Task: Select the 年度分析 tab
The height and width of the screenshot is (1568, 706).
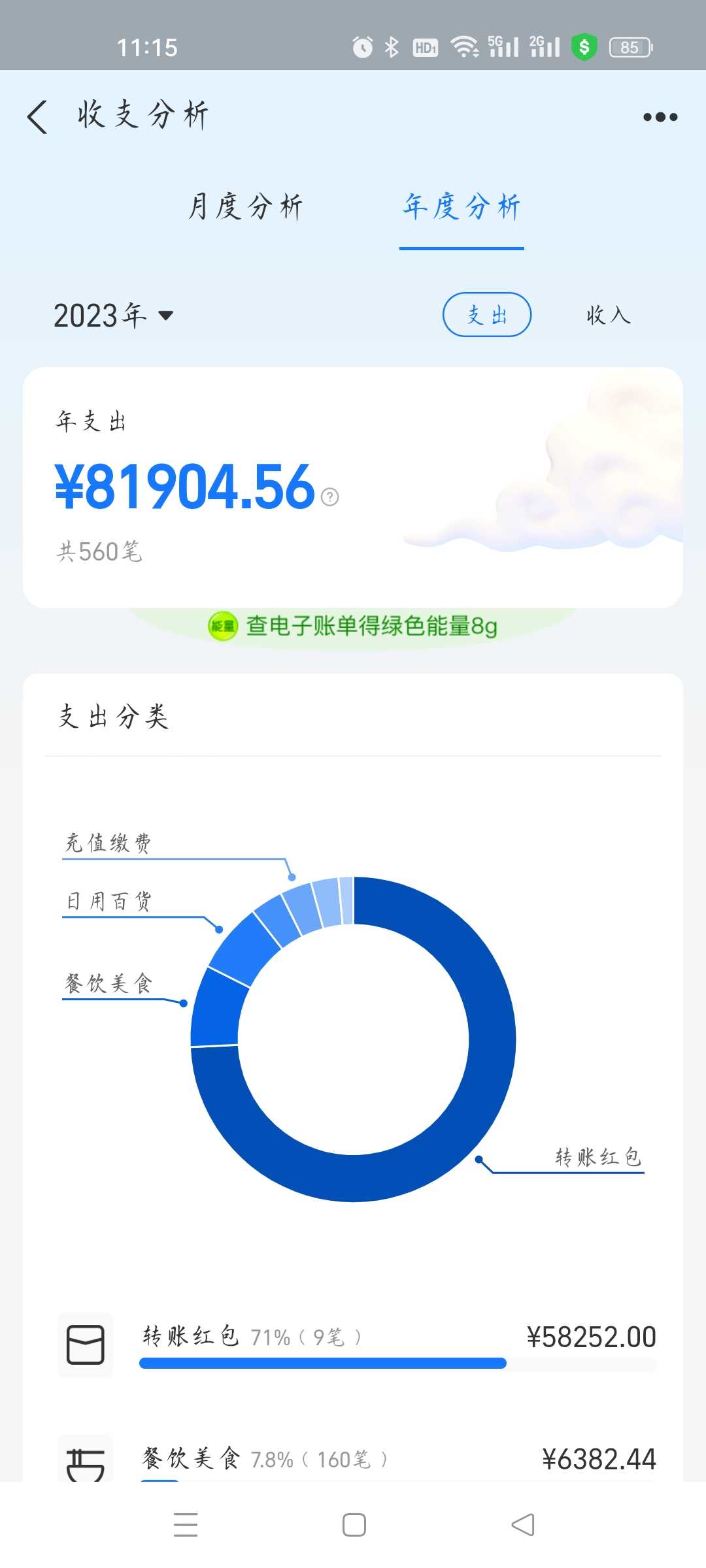Action: click(462, 206)
